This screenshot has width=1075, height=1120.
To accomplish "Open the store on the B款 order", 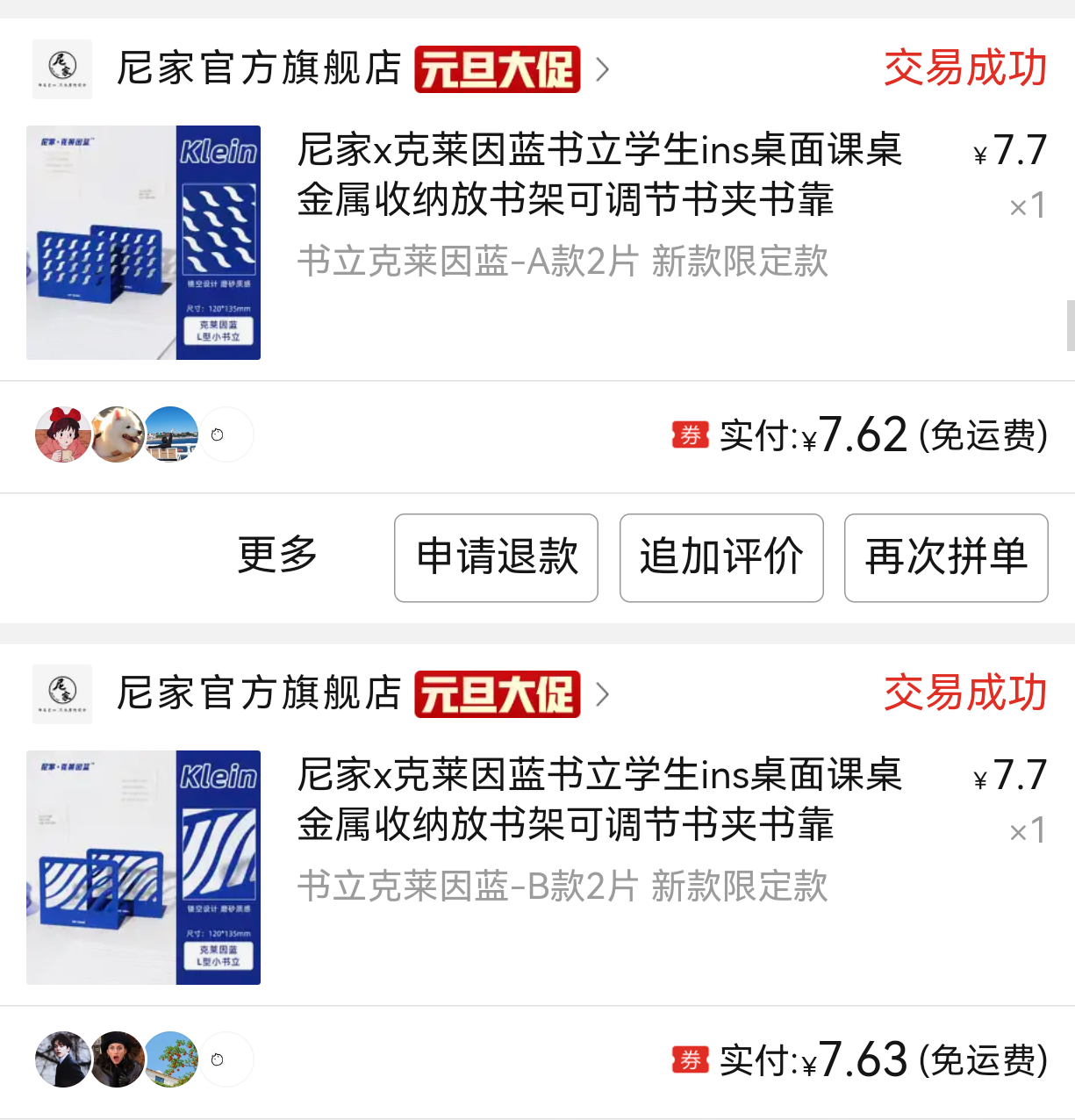I will pos(259,693).
